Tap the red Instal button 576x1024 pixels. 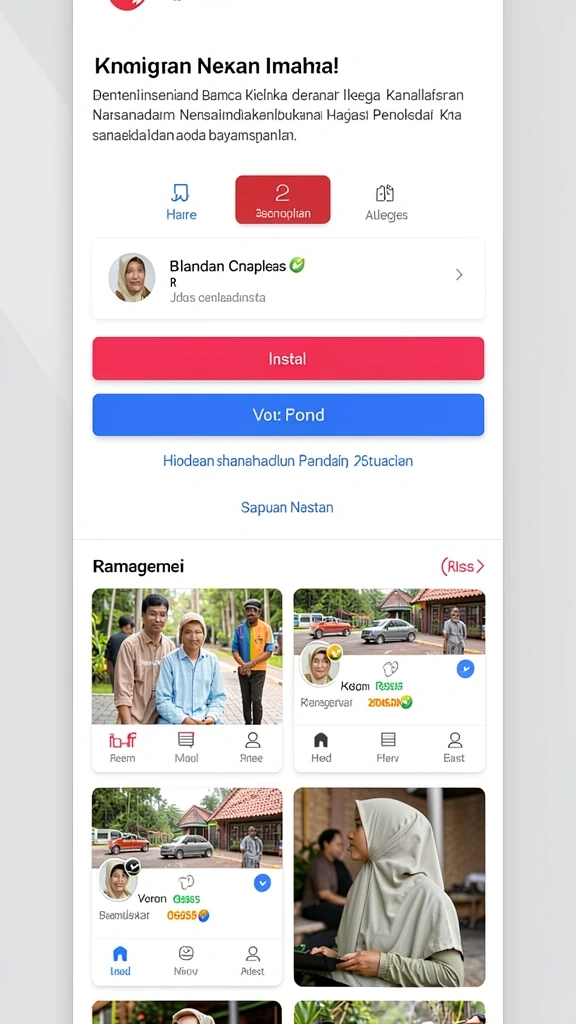click(x=288, y=359)
